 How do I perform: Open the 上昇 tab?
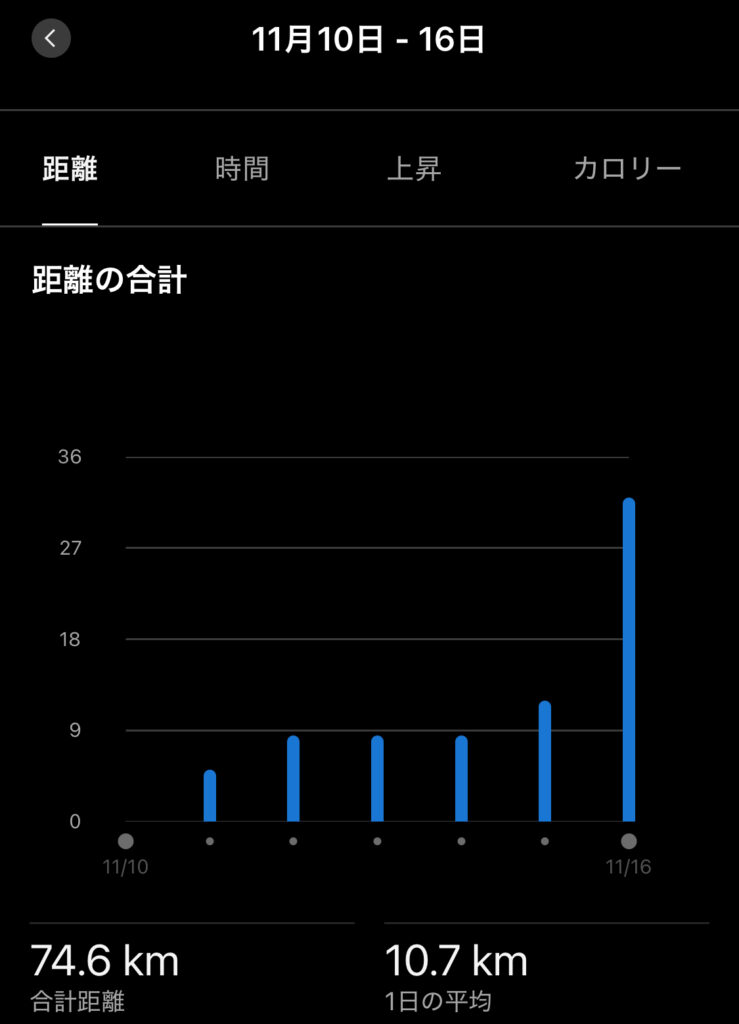(x=414, y=169)
